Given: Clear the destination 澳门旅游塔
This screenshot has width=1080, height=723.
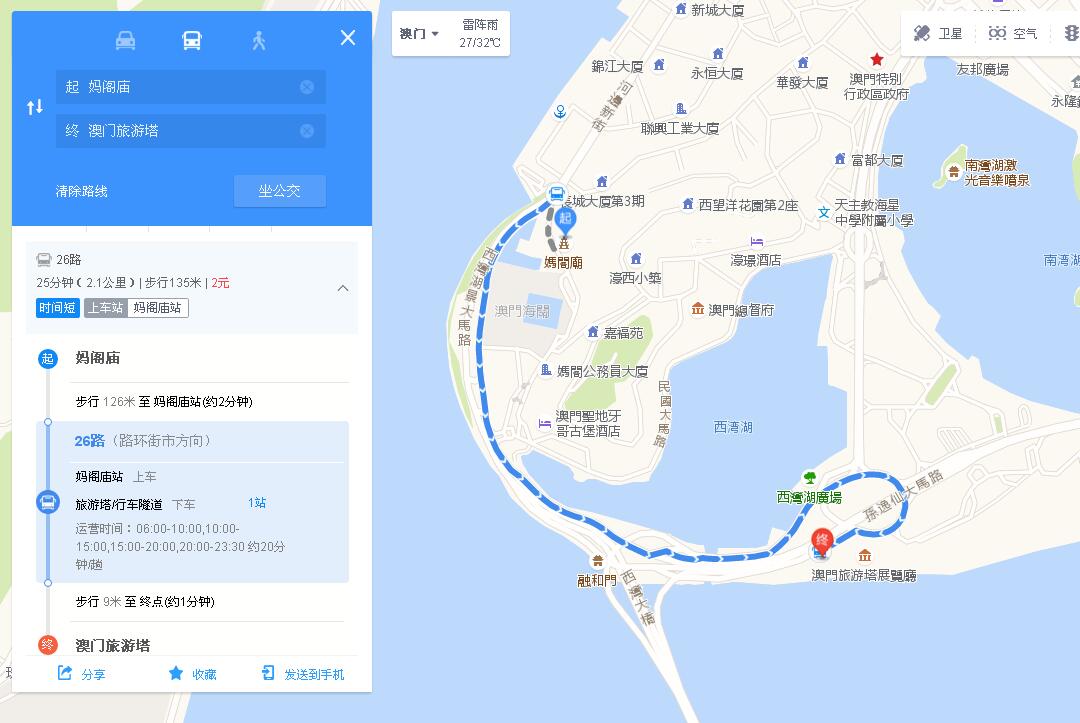Looking at the screenshot, I should (307, 131).
